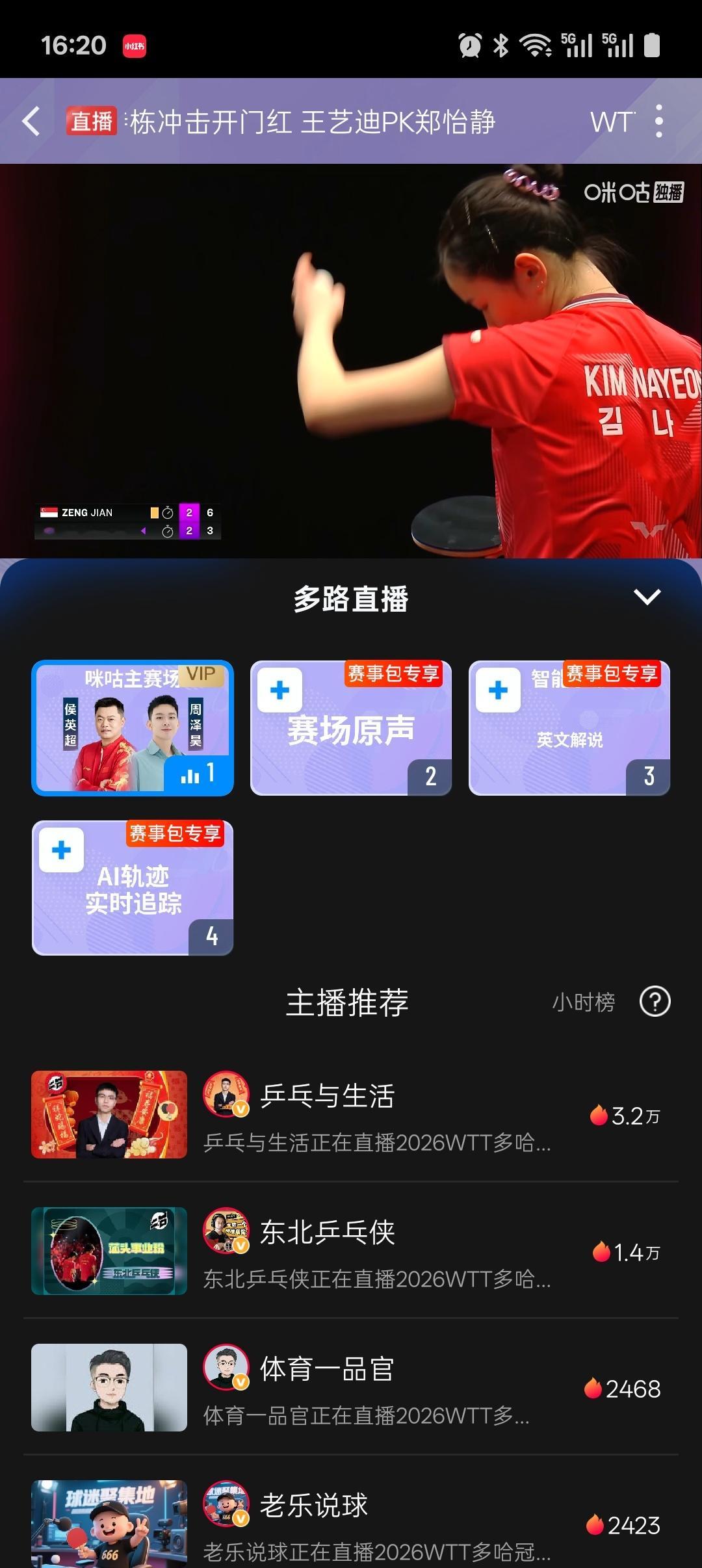Screen dimensions: 702x1568
Task: Open more options via the three-dot menu
Action: [661, 121]
